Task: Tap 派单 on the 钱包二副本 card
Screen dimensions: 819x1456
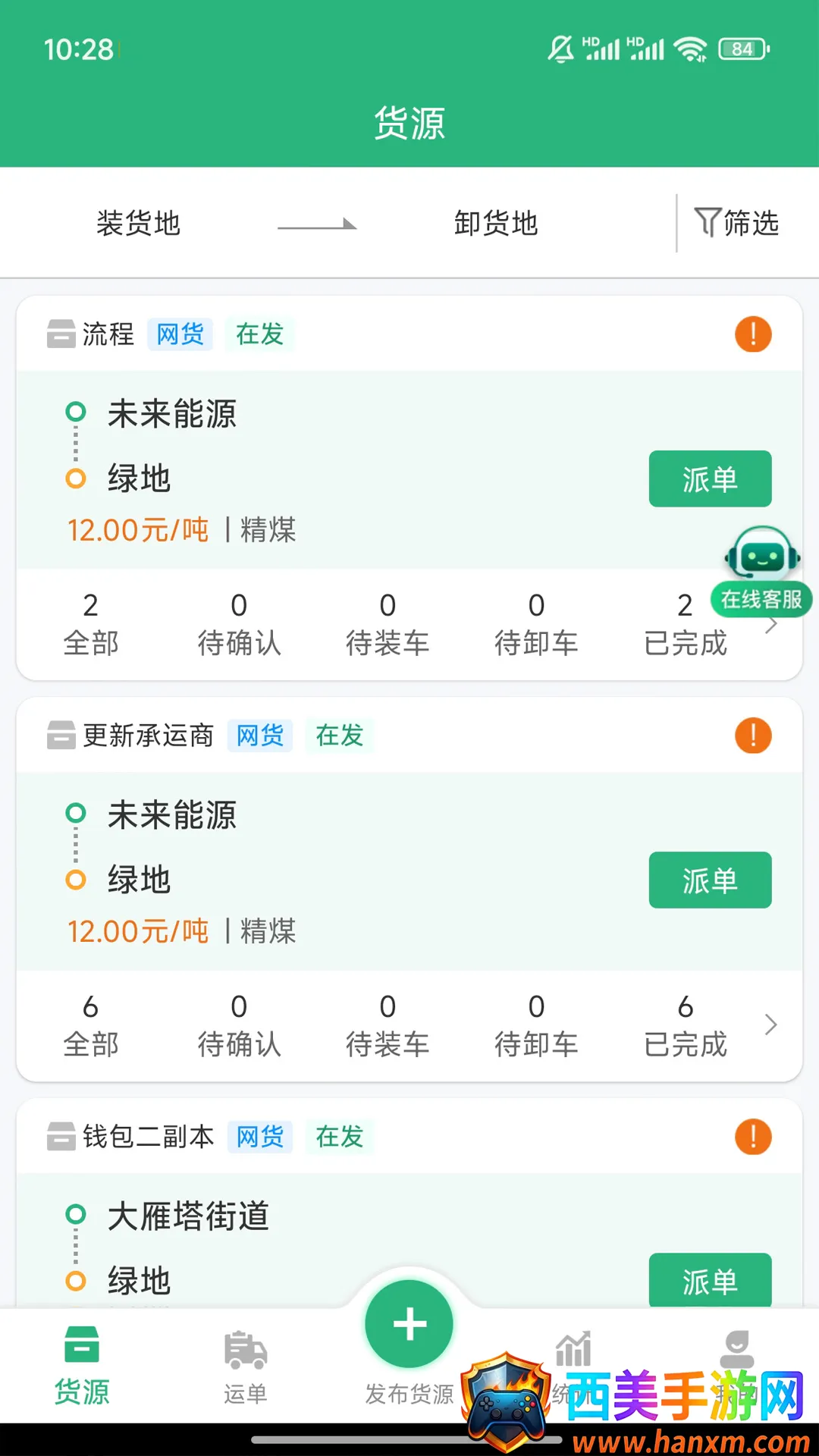Action: click(710, 1280)
